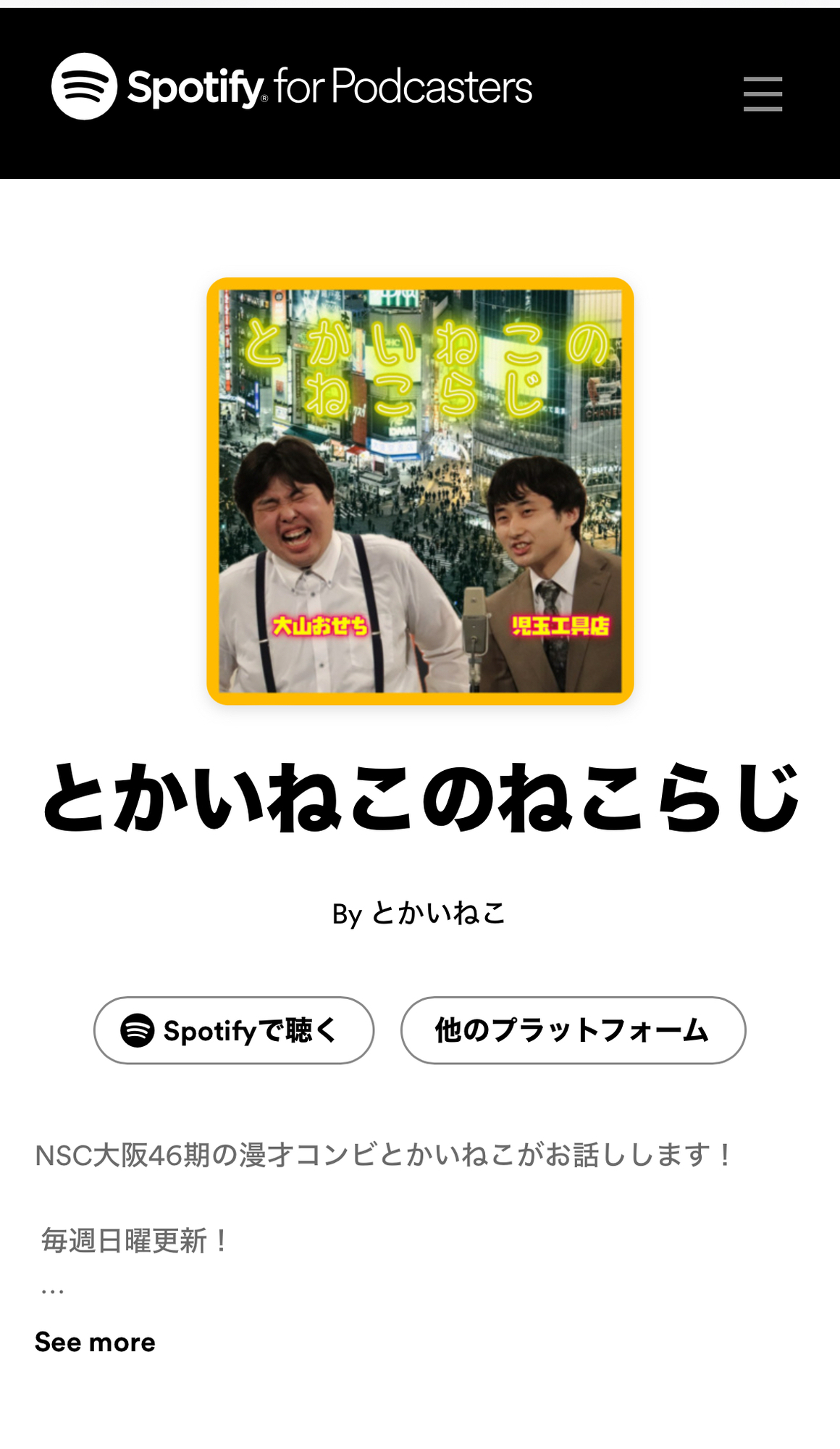Tap the Spotifyで聴く button

coord(234,1030)
